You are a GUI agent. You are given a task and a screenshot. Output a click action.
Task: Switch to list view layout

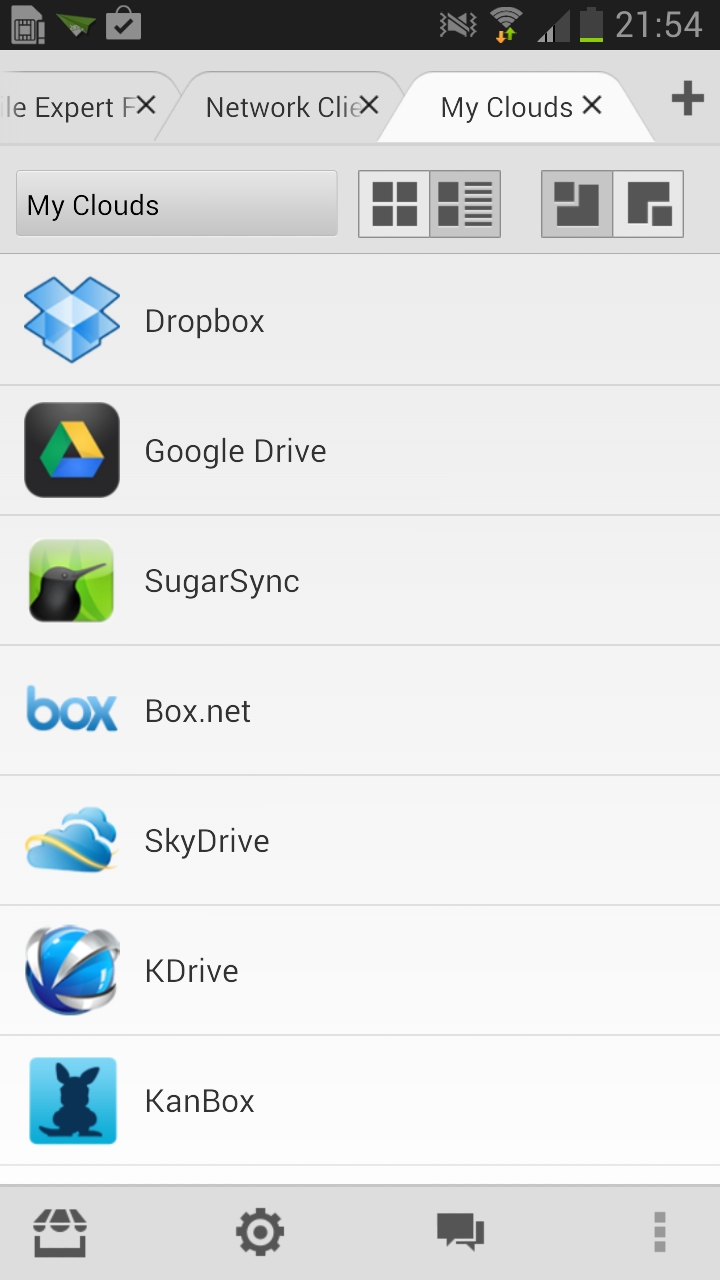coord(465,204)
